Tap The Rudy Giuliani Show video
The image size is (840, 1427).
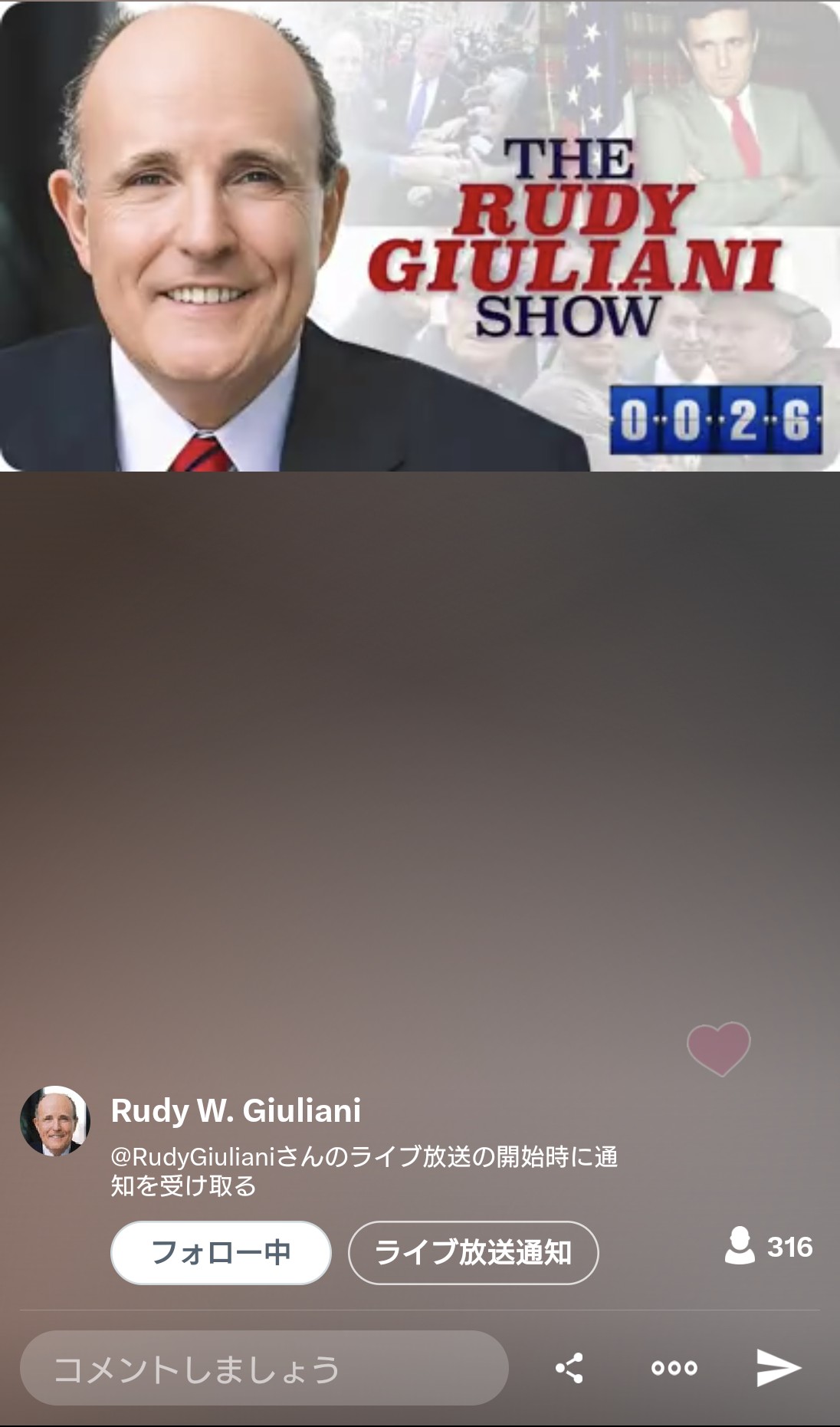pos(420,236)
